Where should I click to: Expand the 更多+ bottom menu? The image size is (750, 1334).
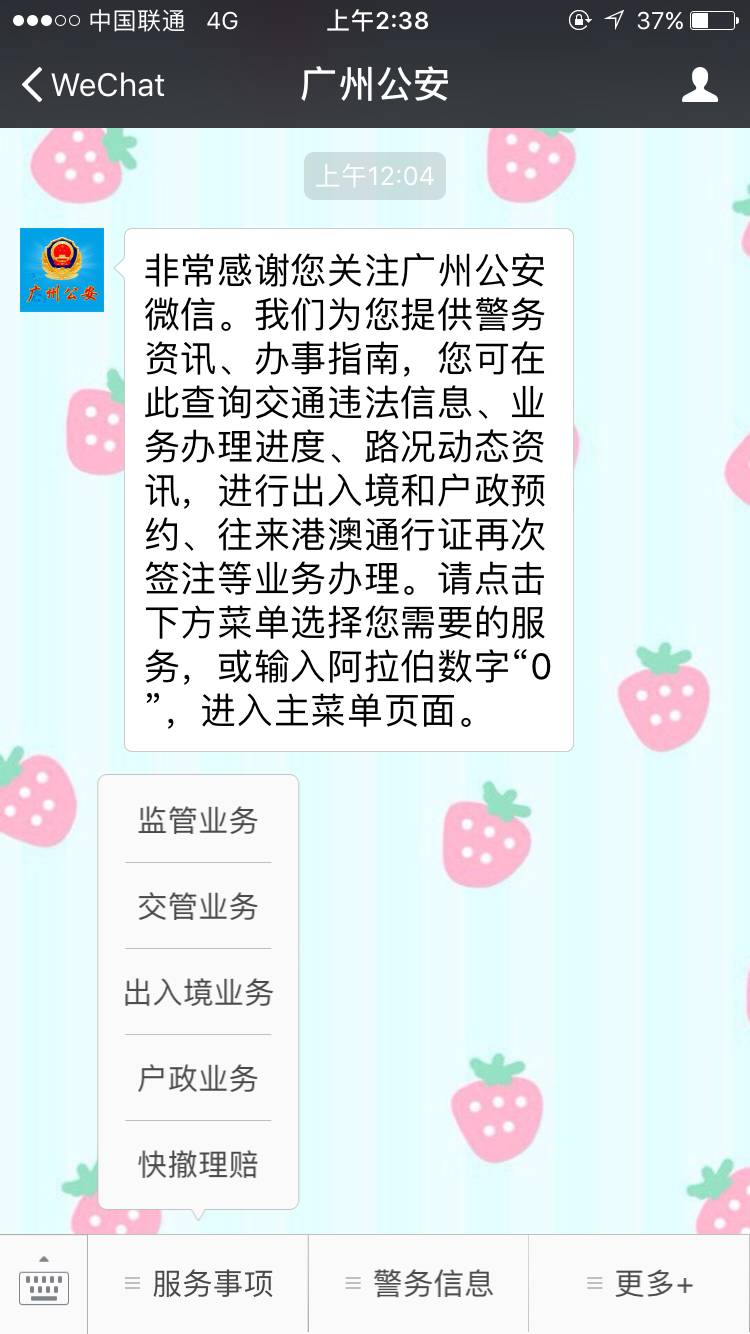pyautogui.click(x=639, y=1284)
